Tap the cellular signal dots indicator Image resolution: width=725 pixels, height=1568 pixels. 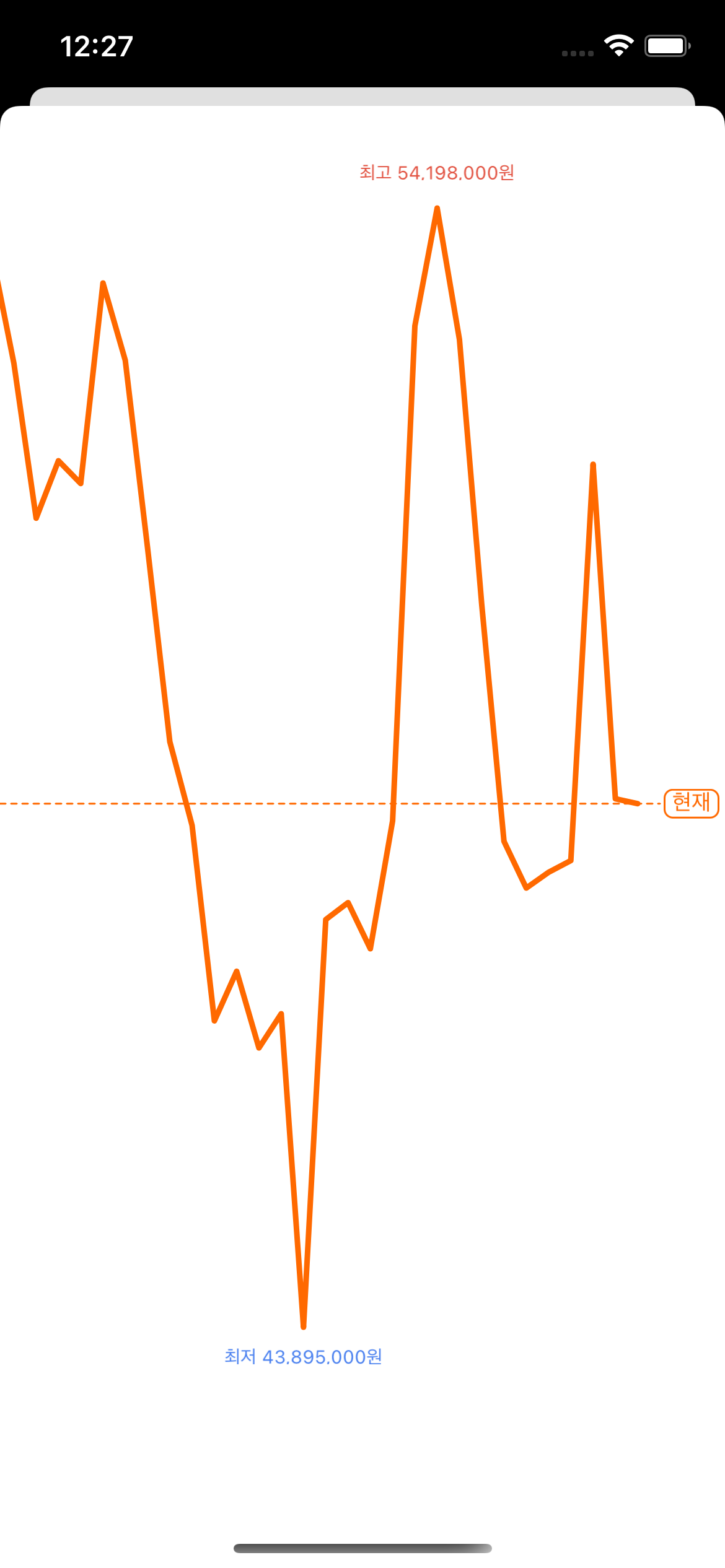pyautogui.click(x=578, y=52)
